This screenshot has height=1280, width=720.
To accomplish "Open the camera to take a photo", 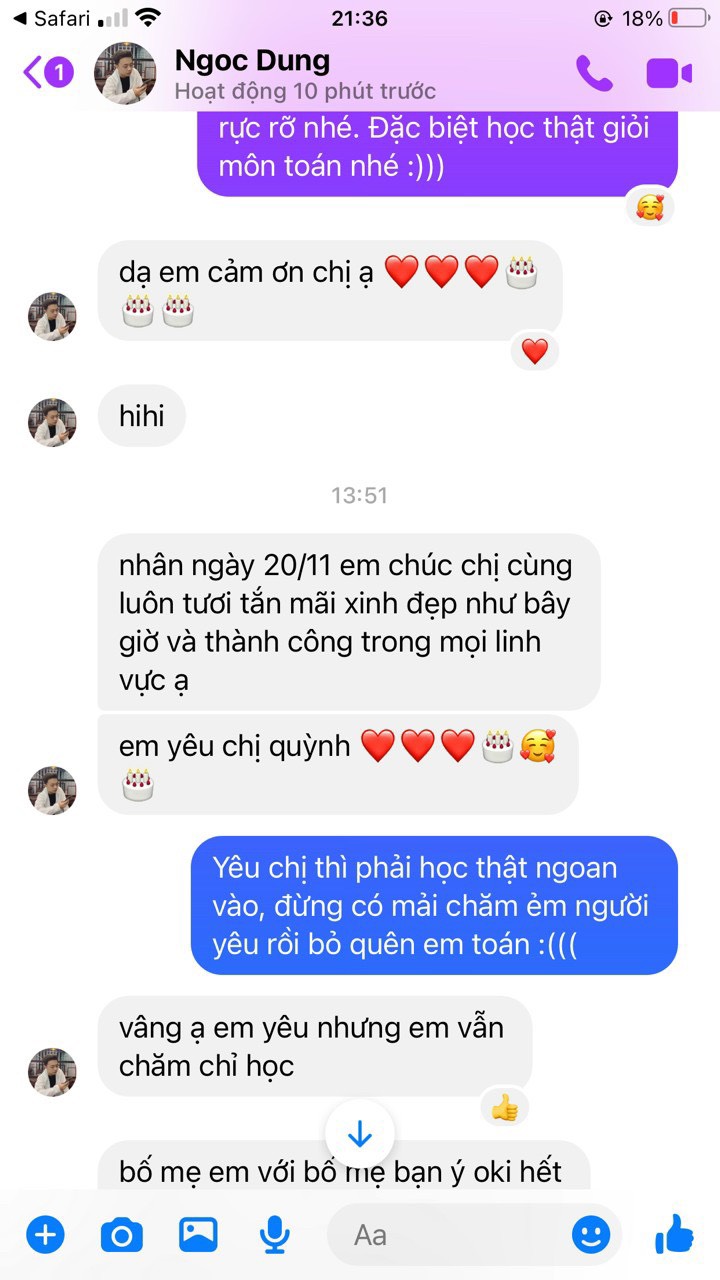I will tap(122, 1235).
